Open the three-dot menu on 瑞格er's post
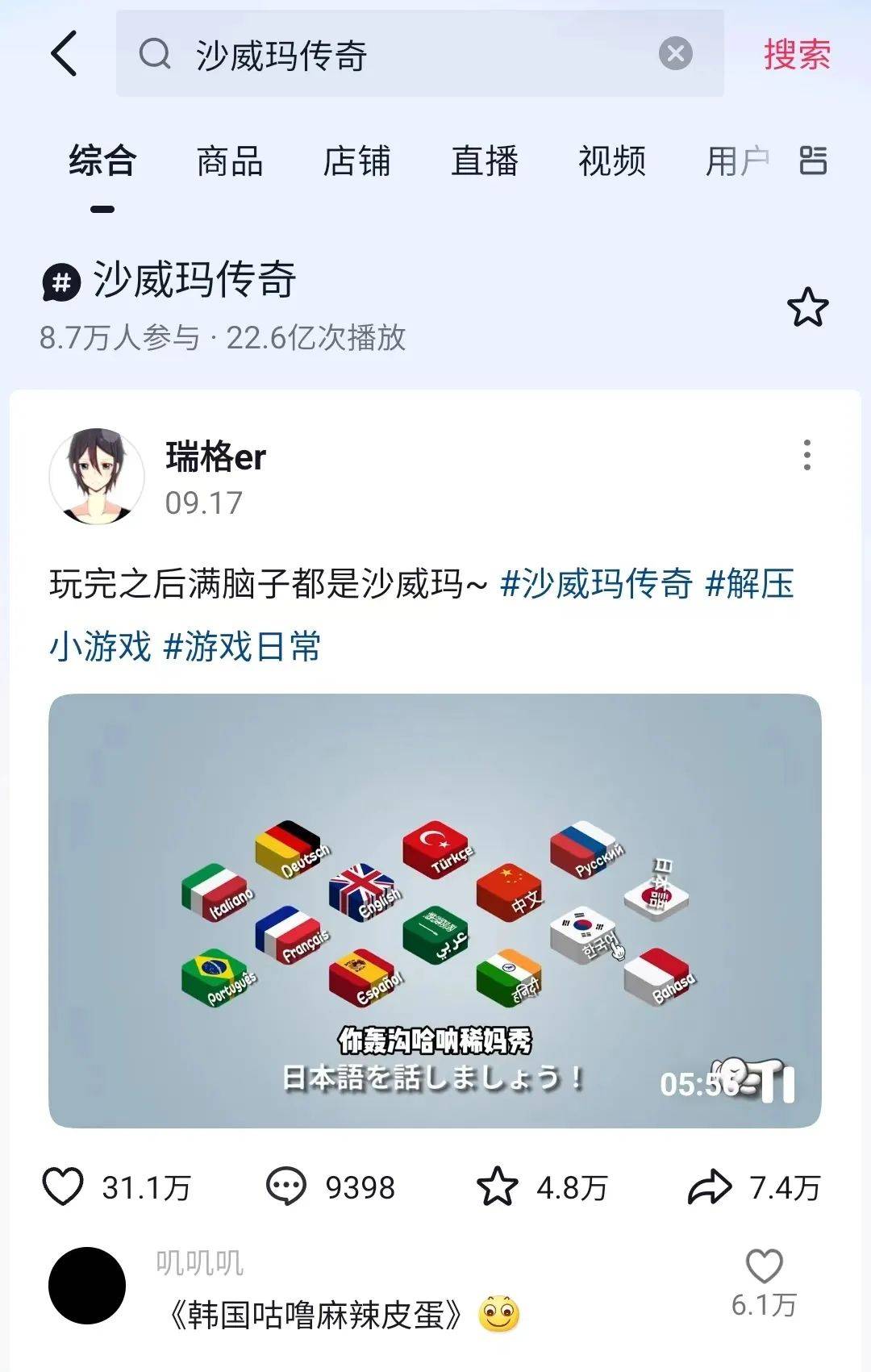The width and height of the screenshot is (871, 1372). click(806, 455)
